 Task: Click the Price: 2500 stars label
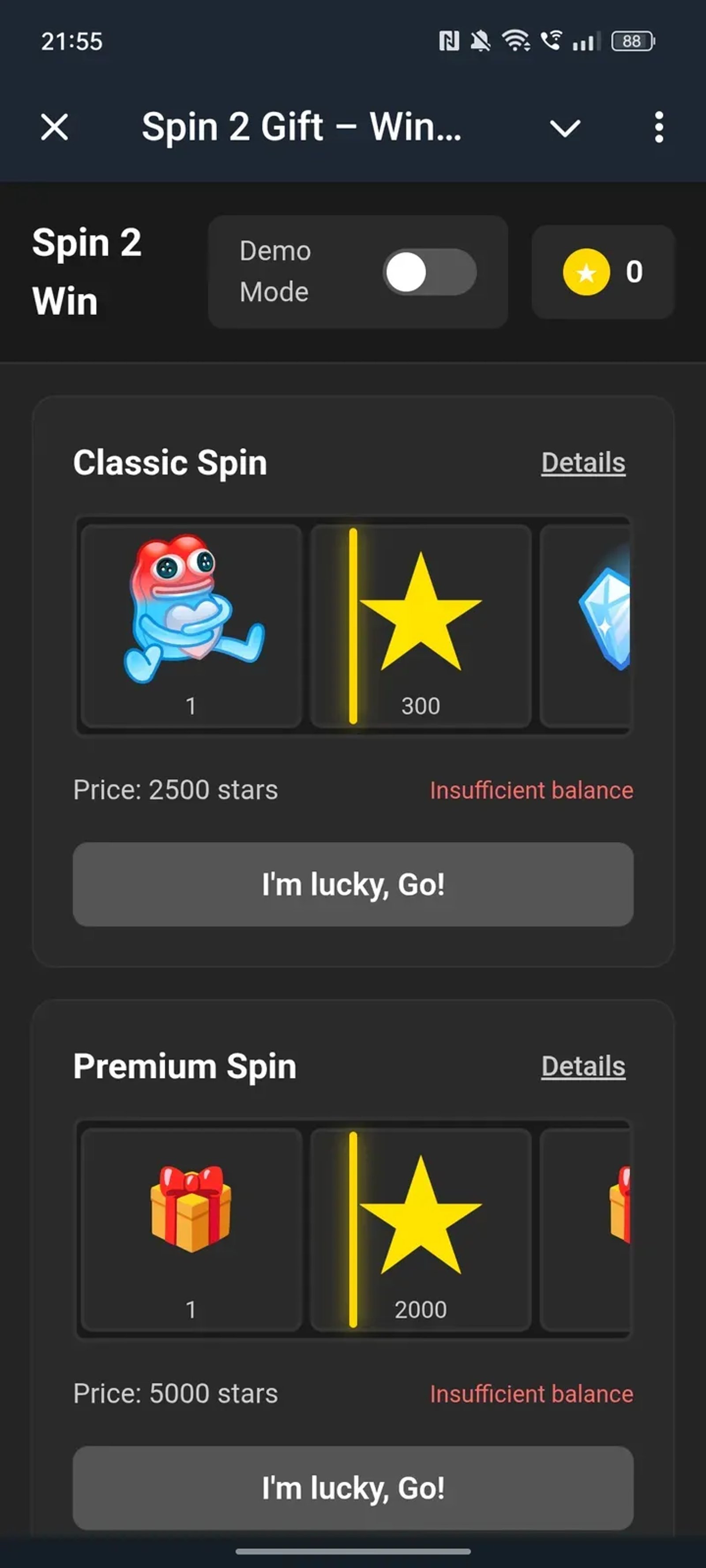[176, 790]
